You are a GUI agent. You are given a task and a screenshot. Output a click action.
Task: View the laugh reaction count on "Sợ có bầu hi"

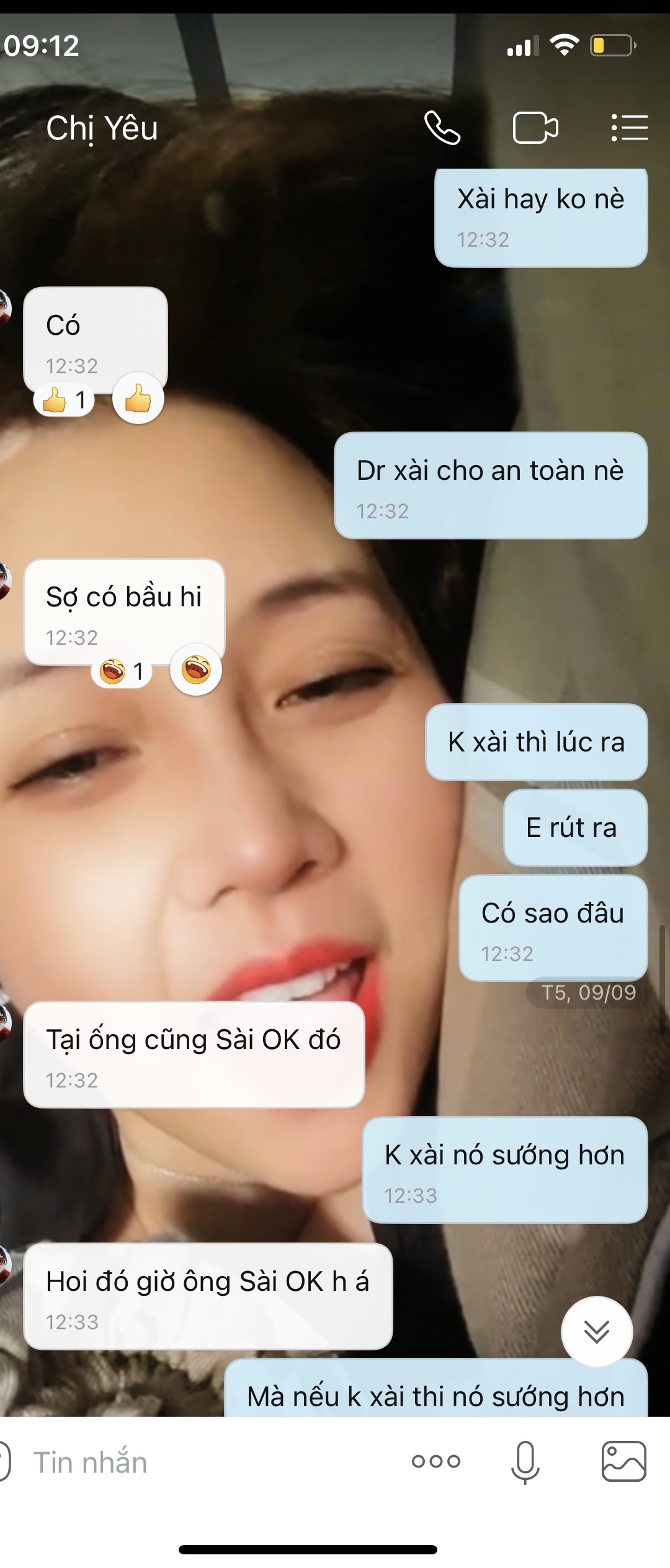click(x=122, y=671)
